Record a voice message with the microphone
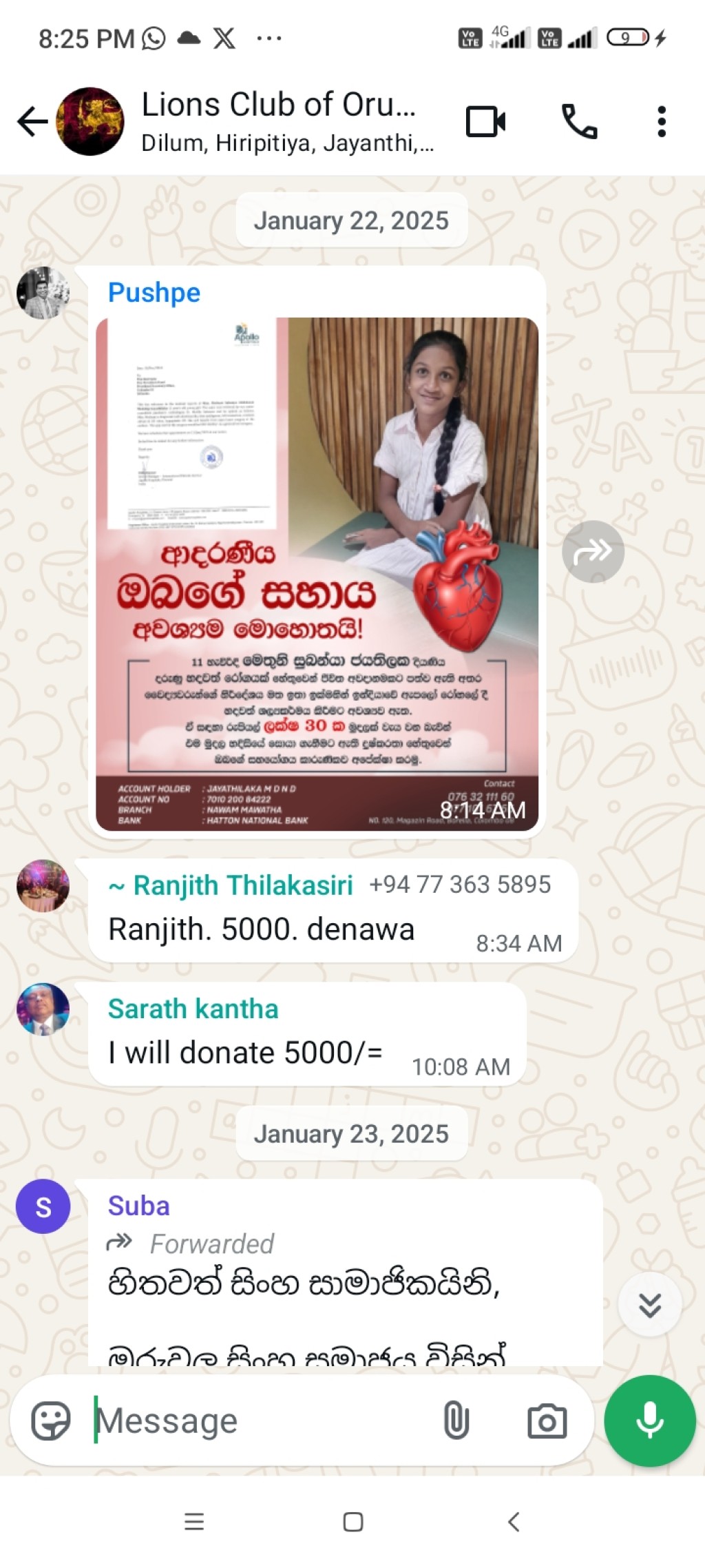 click(x=650, y=1421)
